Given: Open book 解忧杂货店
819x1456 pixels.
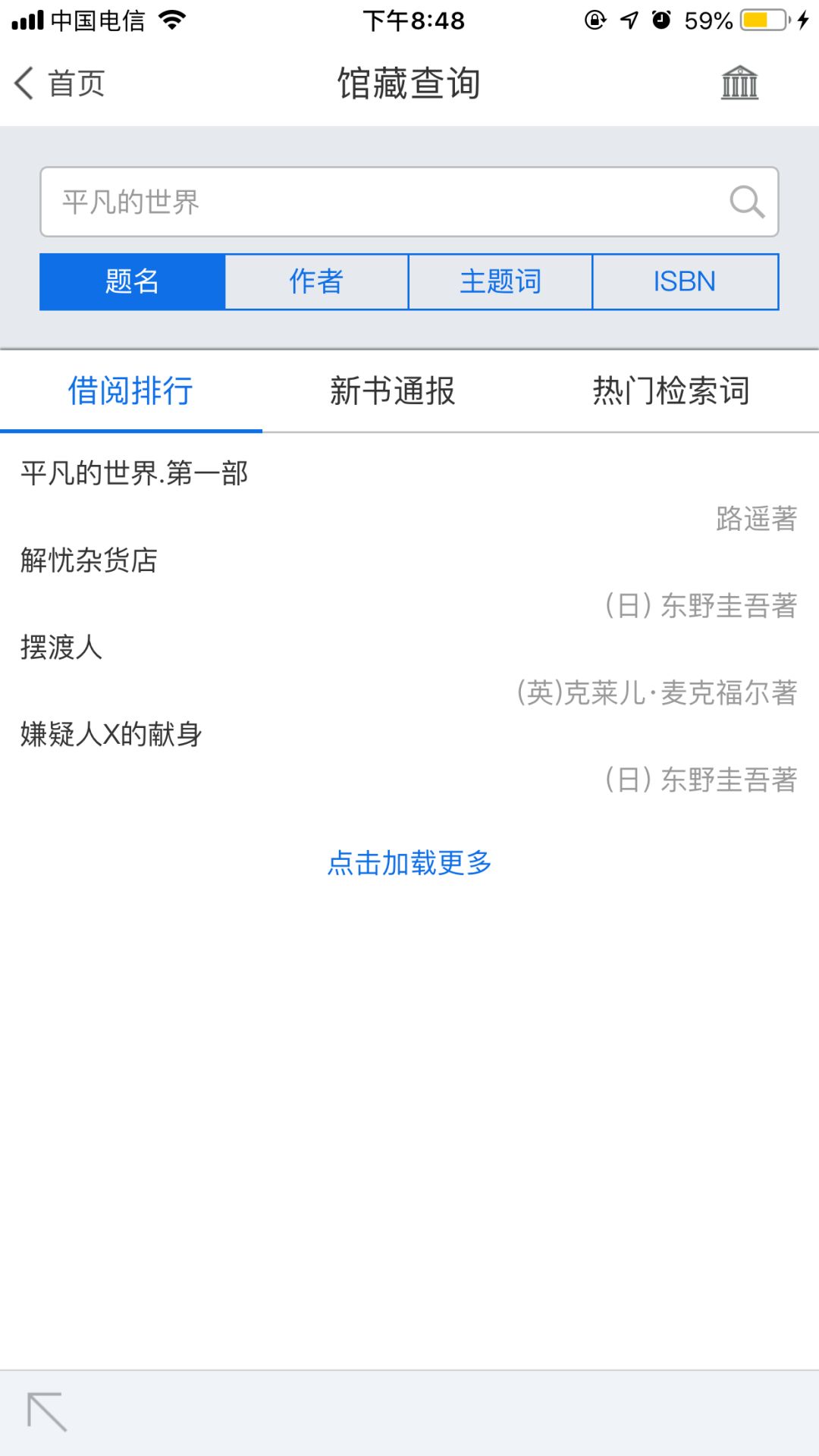Looking at the screenshot, I should coord(409,583).
